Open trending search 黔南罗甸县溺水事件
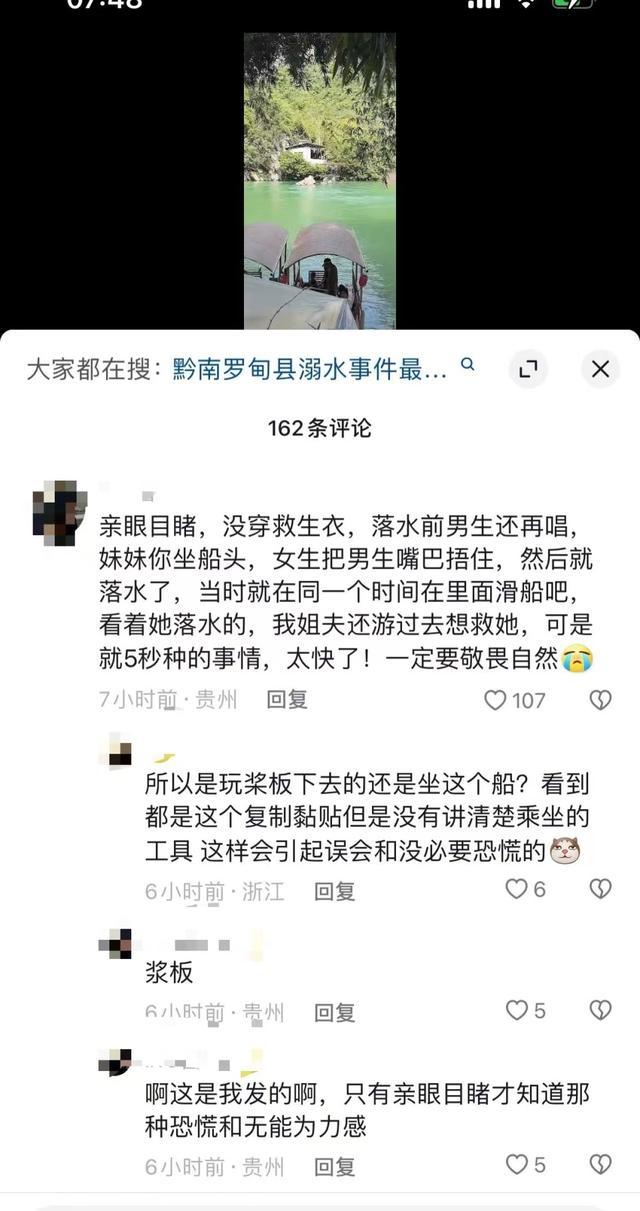The height and width of the screenshot is (1211, 640). pyautogui.click(x=310, y=370)
